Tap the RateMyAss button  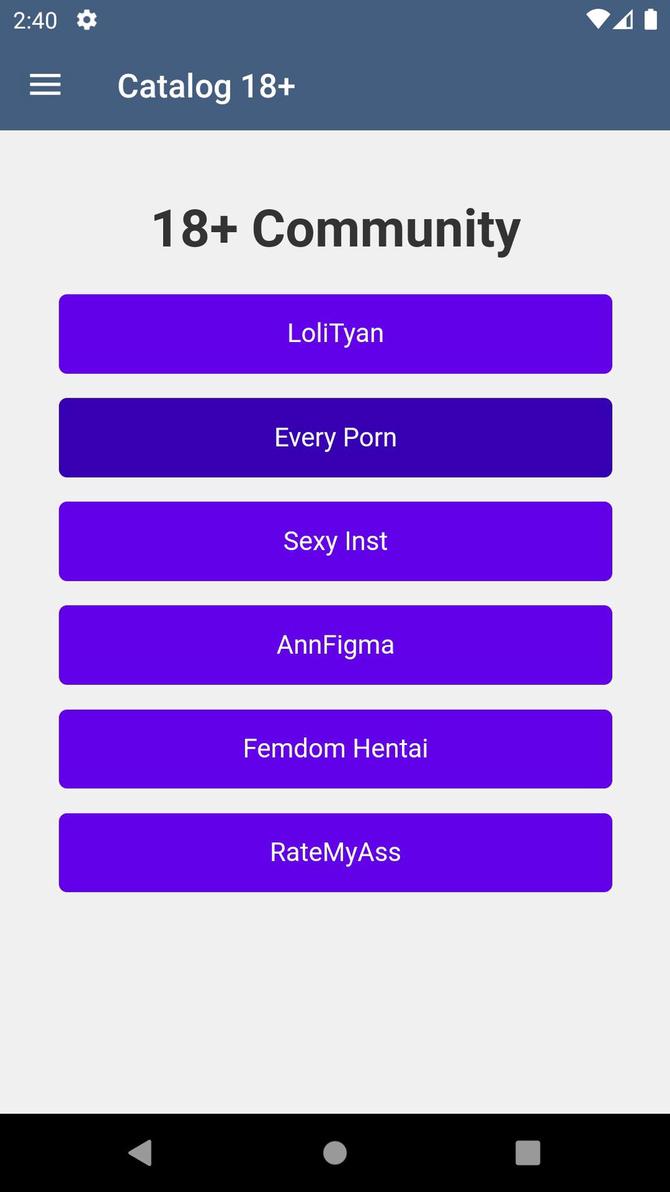click(x=335, y=852)
